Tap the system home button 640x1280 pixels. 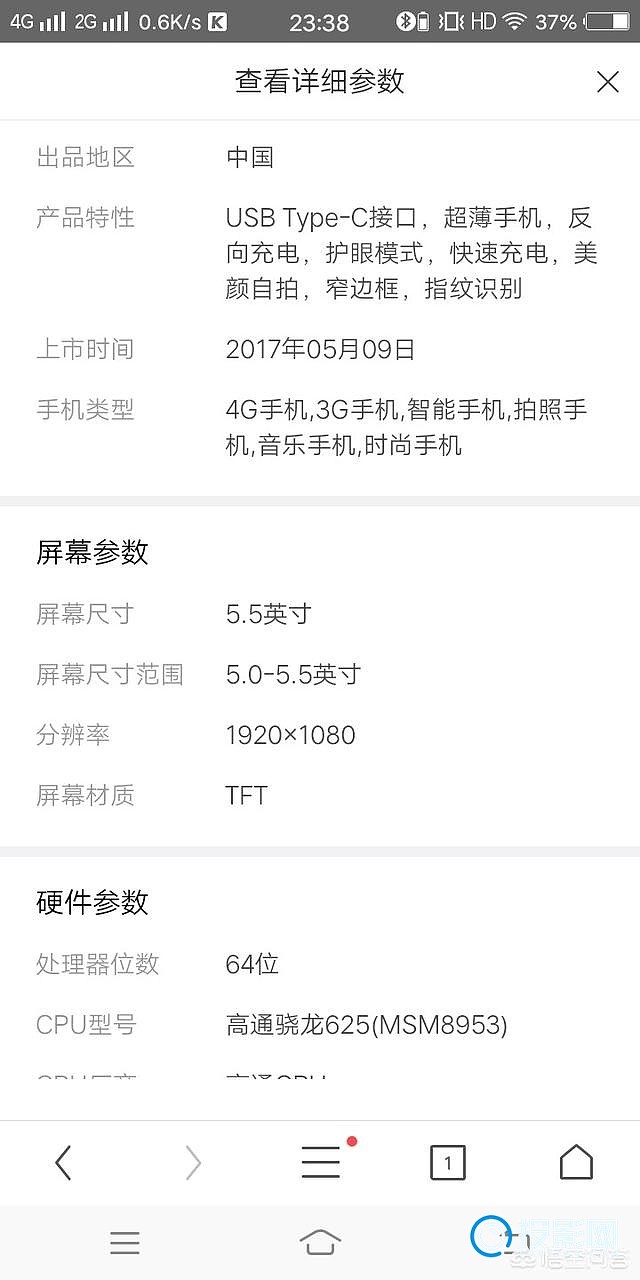(320, 1243)
